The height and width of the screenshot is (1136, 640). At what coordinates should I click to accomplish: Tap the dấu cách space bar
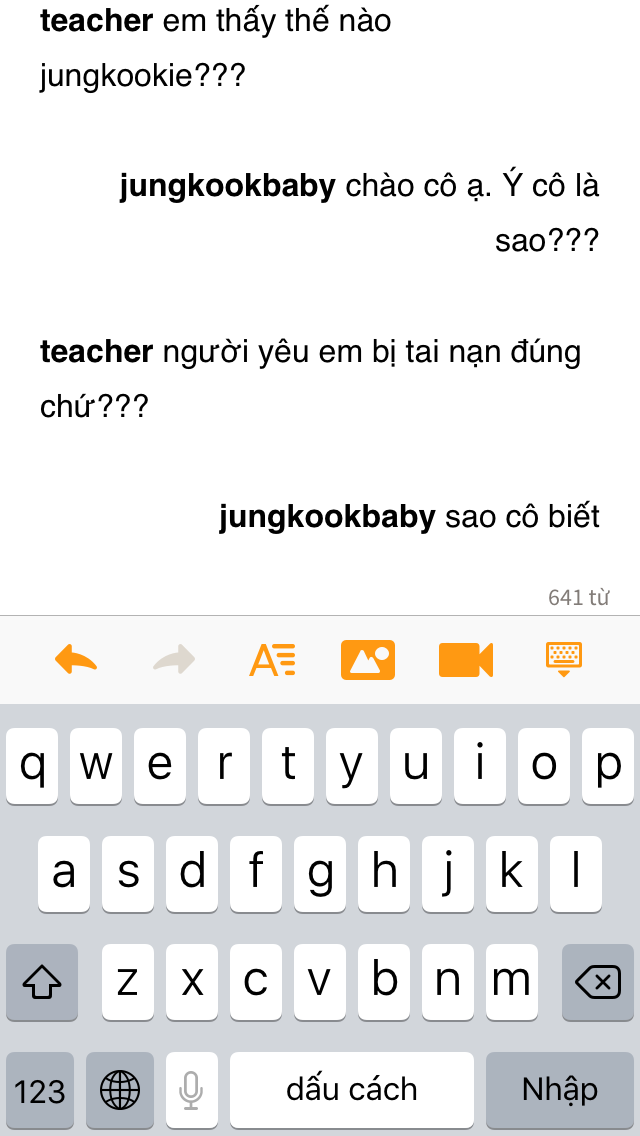point(352,1090)
